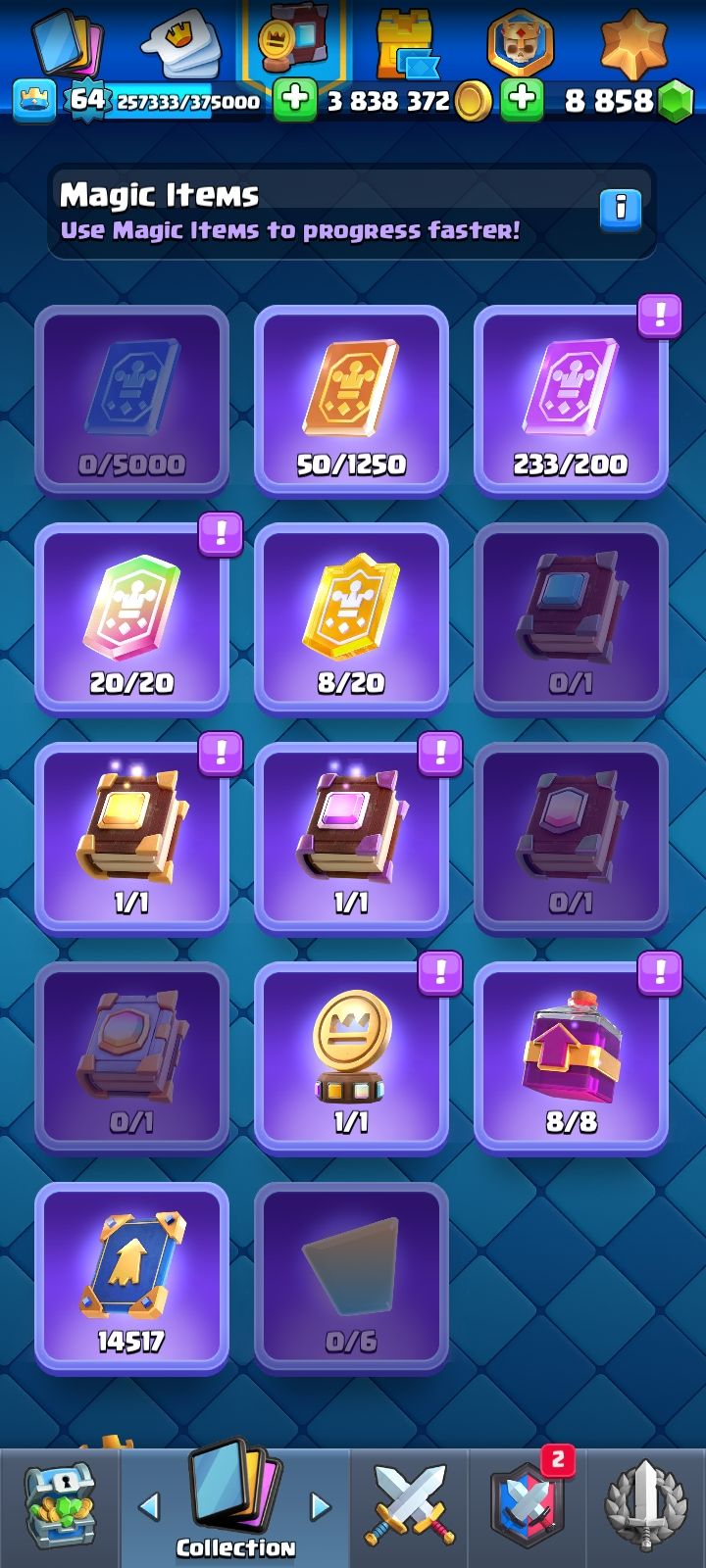Tap the right arrow beside Collection
Image resolution: width=706 pixels, height=1568 pixels.
321,1506
